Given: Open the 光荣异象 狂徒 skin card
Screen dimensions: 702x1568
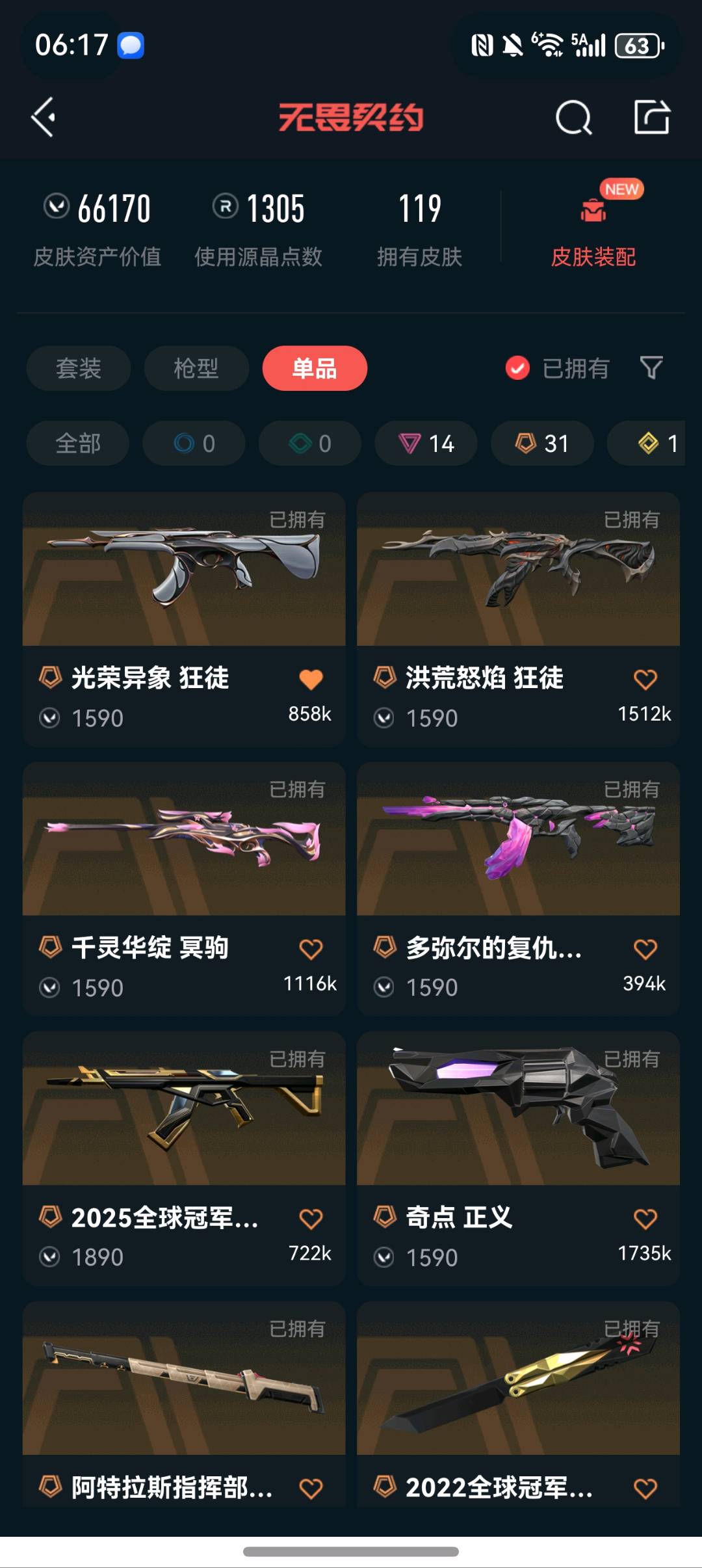Looking at the screenshot, I should click(x=183, y=572).
